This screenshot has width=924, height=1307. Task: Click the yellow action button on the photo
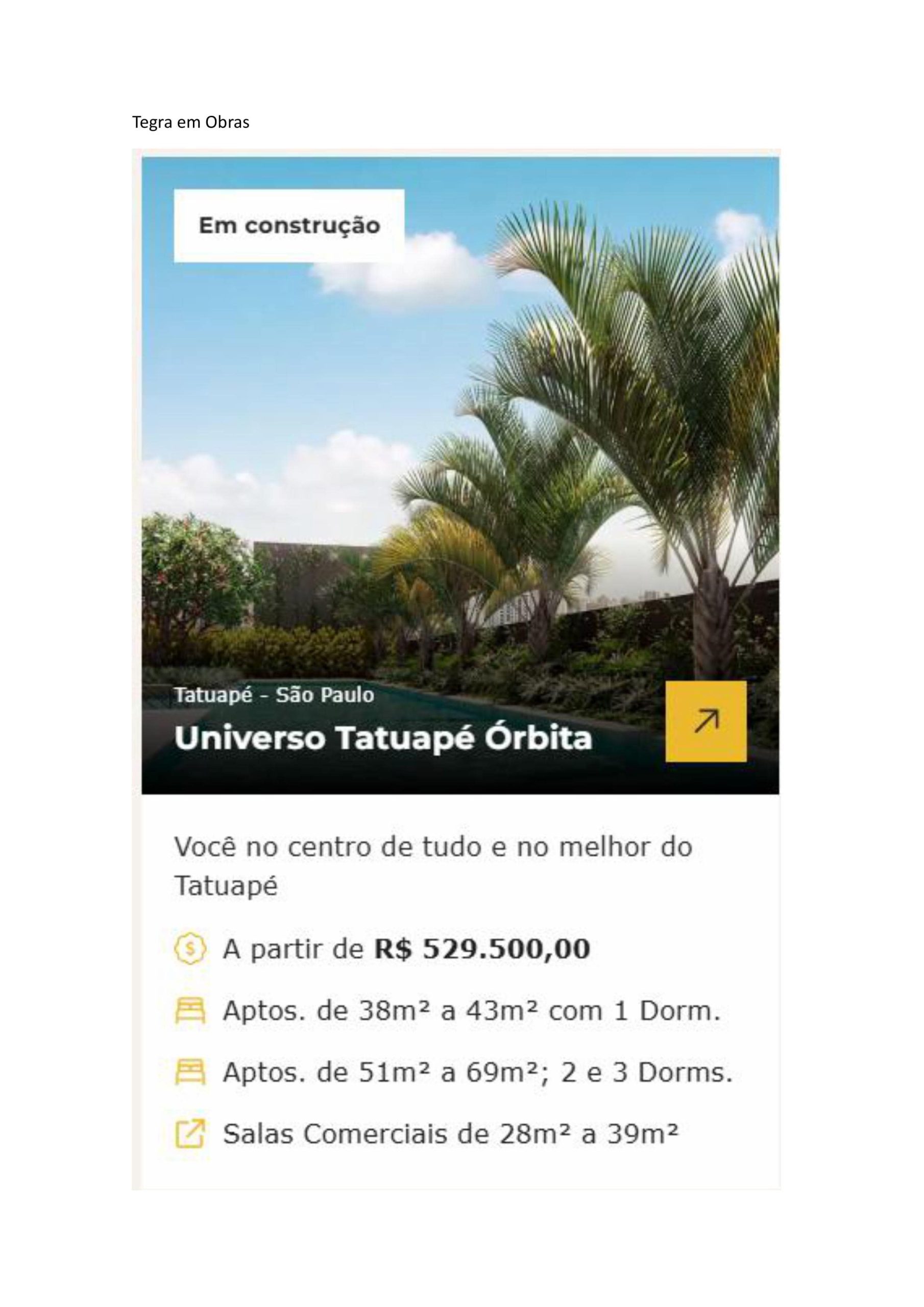click(x=706, y=722)
